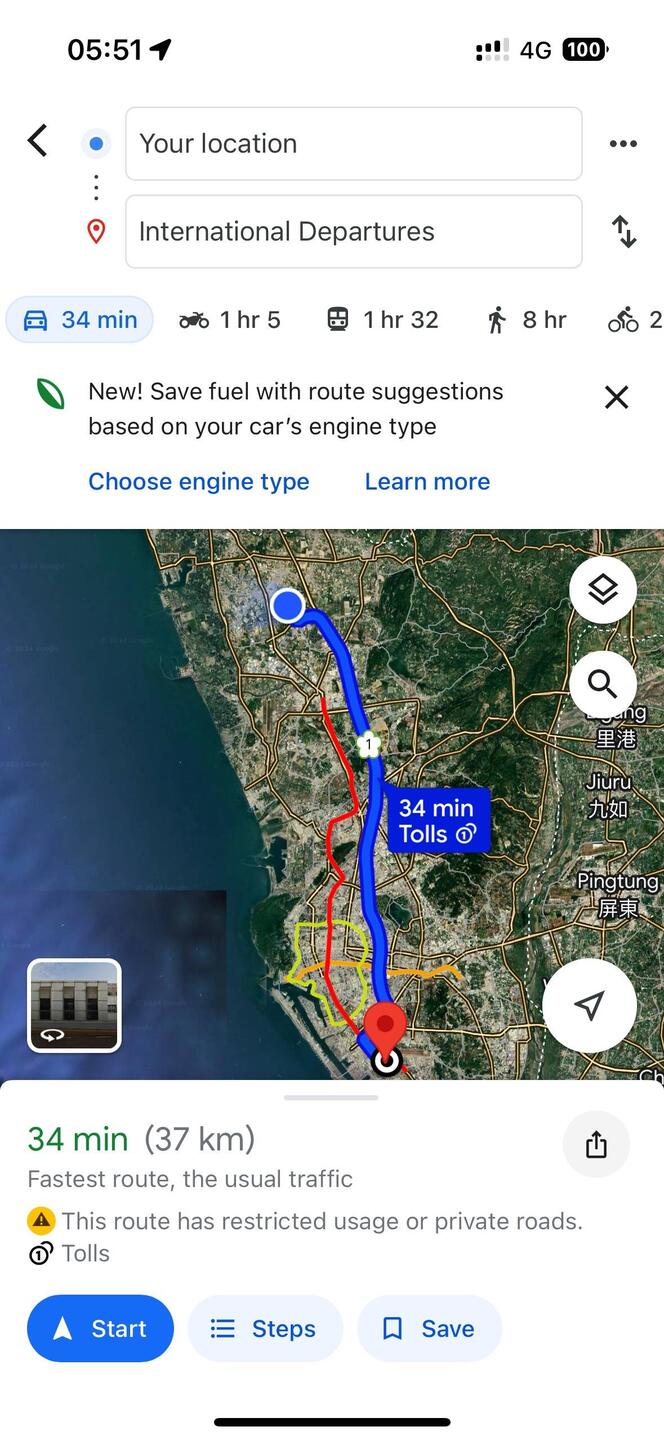664x1440 pixels.
Task: Open the Street View thumbnail
Action: coord(74,1005)
